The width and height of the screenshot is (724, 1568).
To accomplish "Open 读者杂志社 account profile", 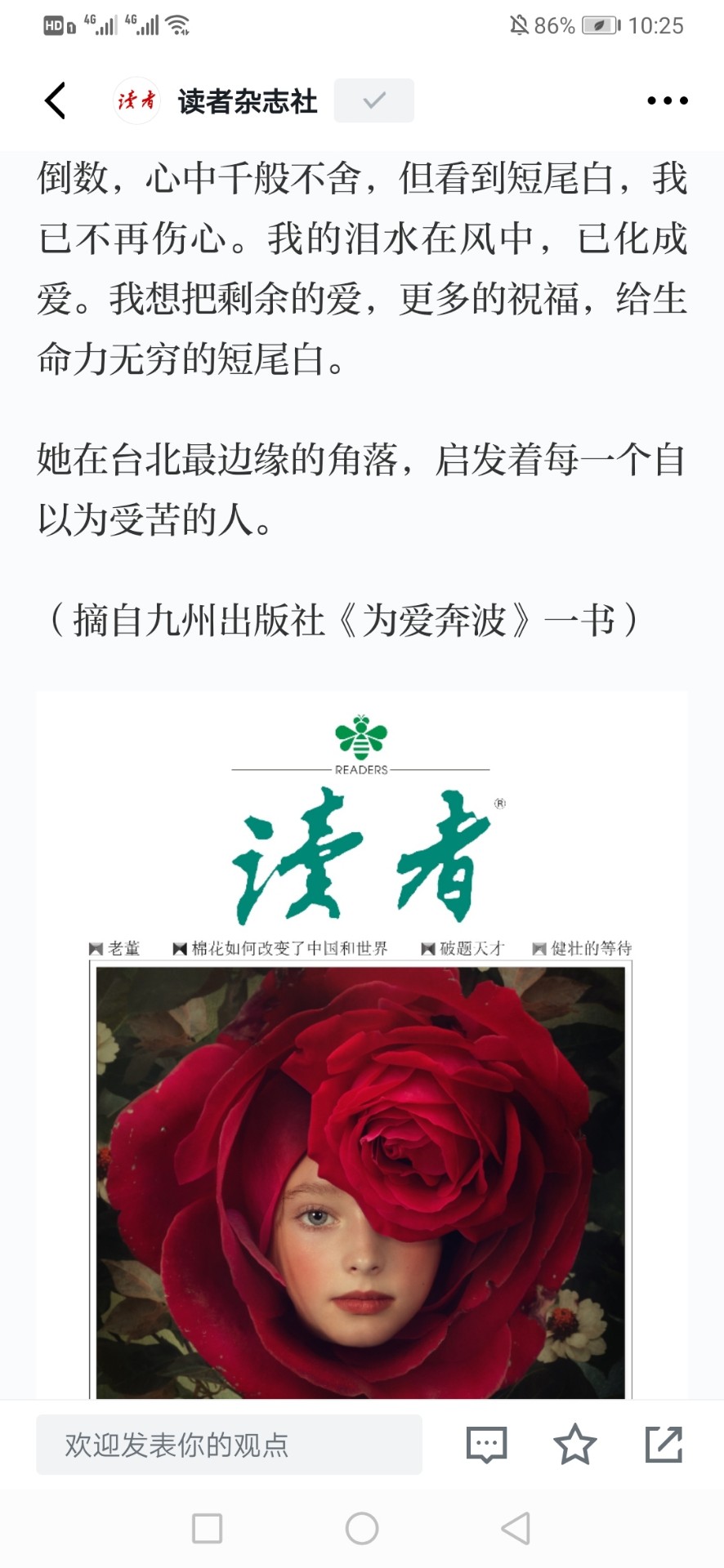I will [x=246, y=101].
